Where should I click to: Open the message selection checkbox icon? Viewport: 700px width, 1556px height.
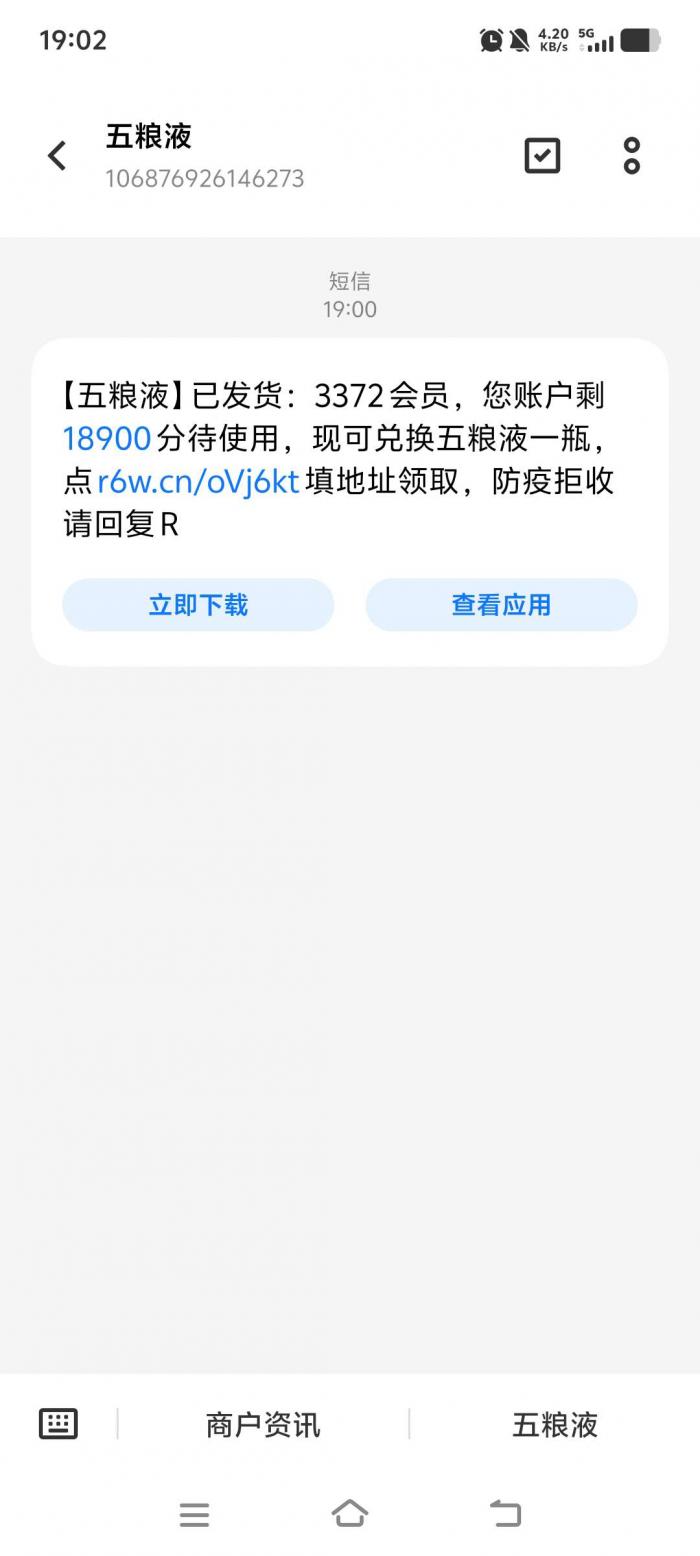542,156
